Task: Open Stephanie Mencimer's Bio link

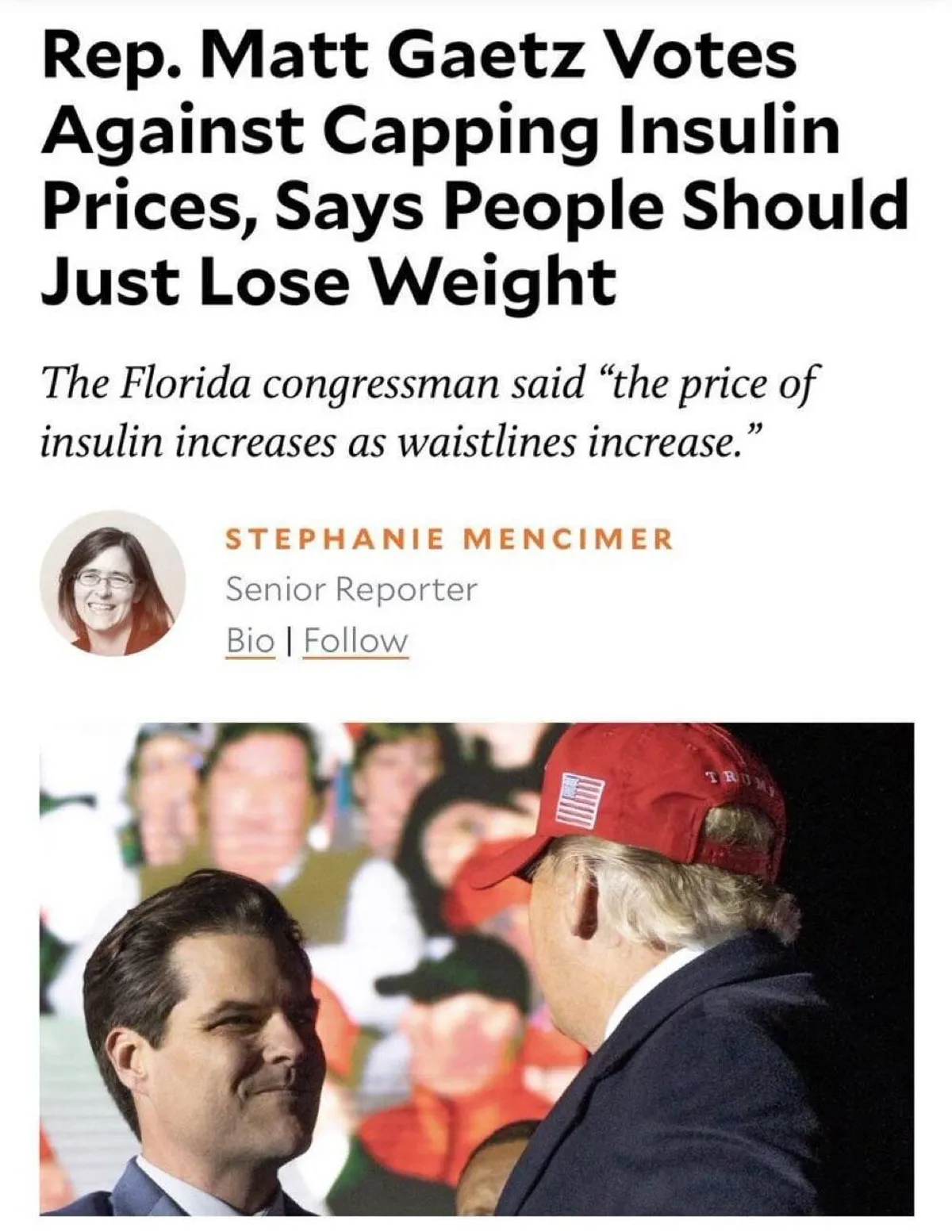Action: (250, 640)
